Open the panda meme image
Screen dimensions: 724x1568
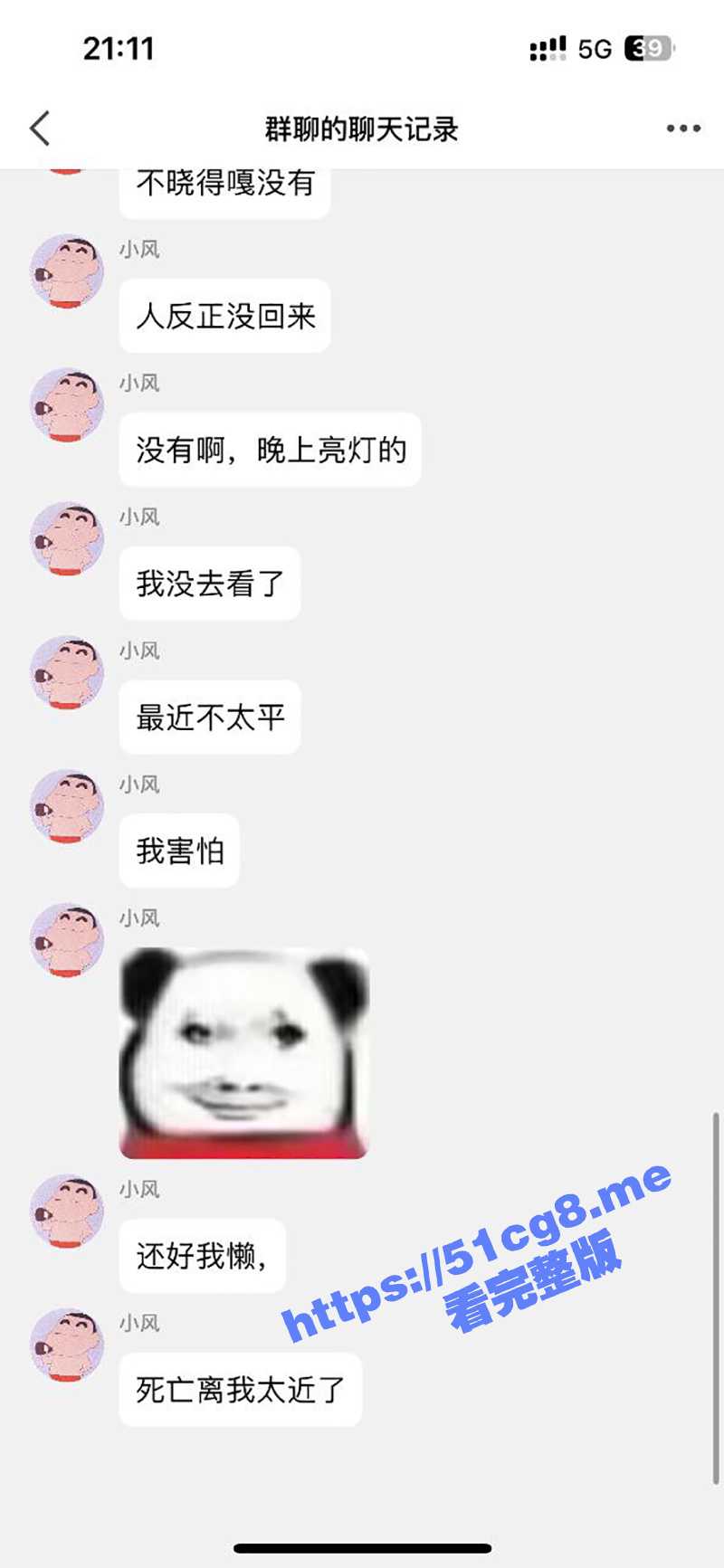pos(243,1052)
